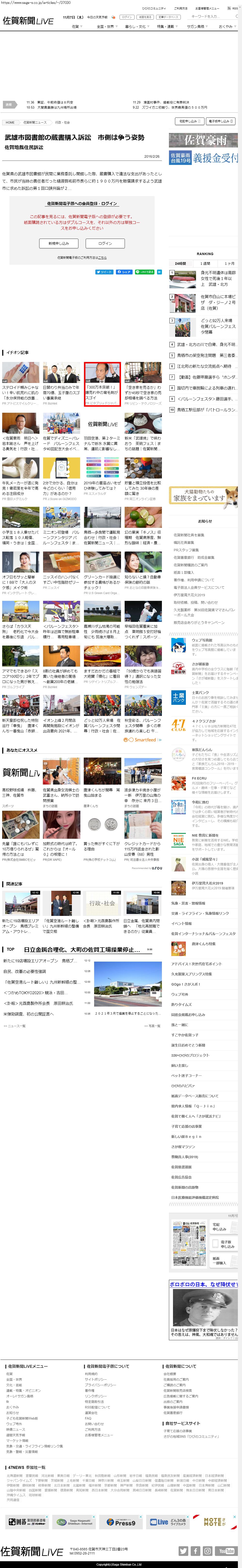Switch ranking to the 1週間 tab
The image size is (242, 1568).
pyautogui.click(x=205, y=264)
